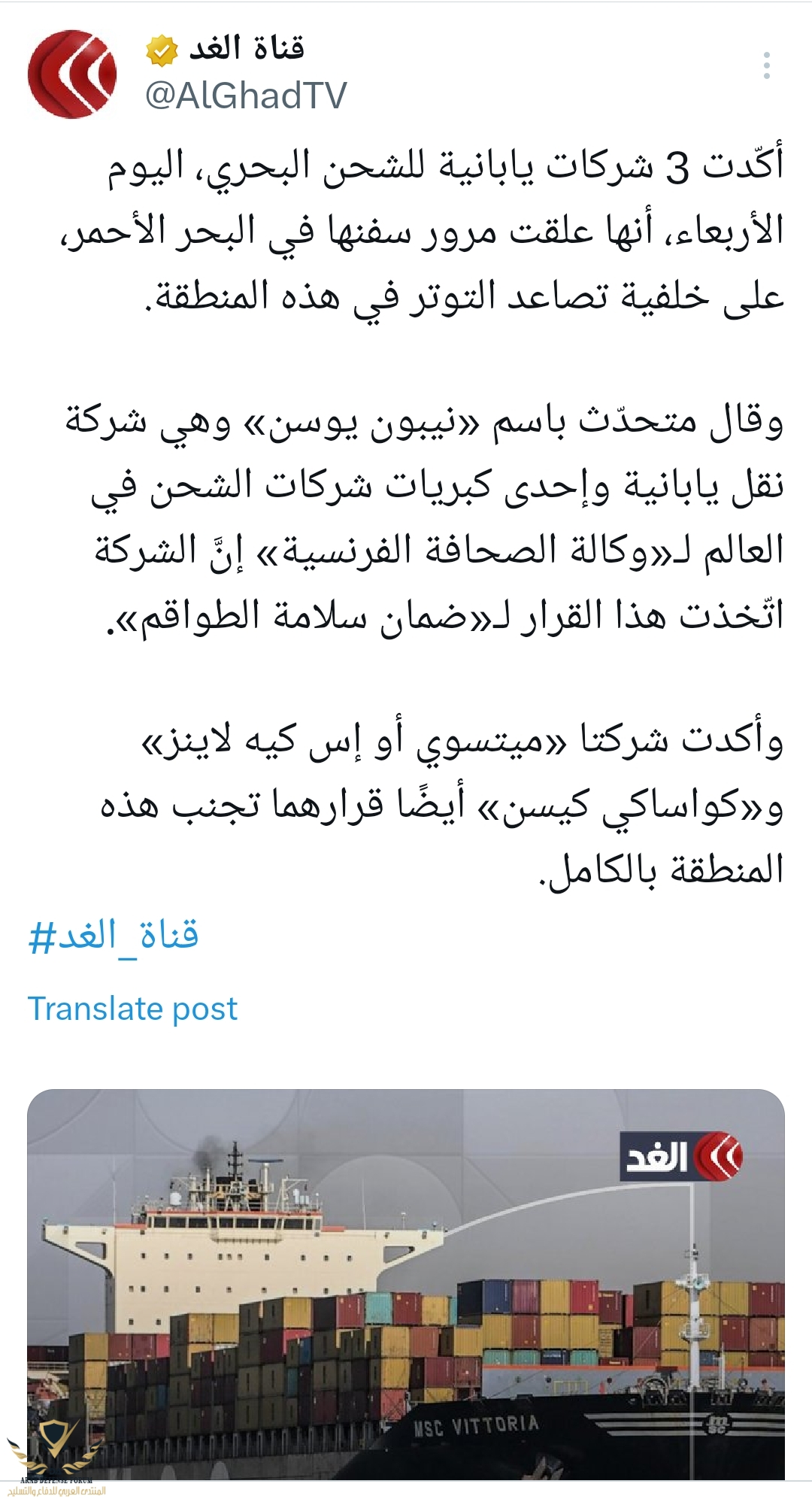Open the AlGhadTV profile avatar
Viewport: 812px width, 1499px height.
(x=72, y=74)
